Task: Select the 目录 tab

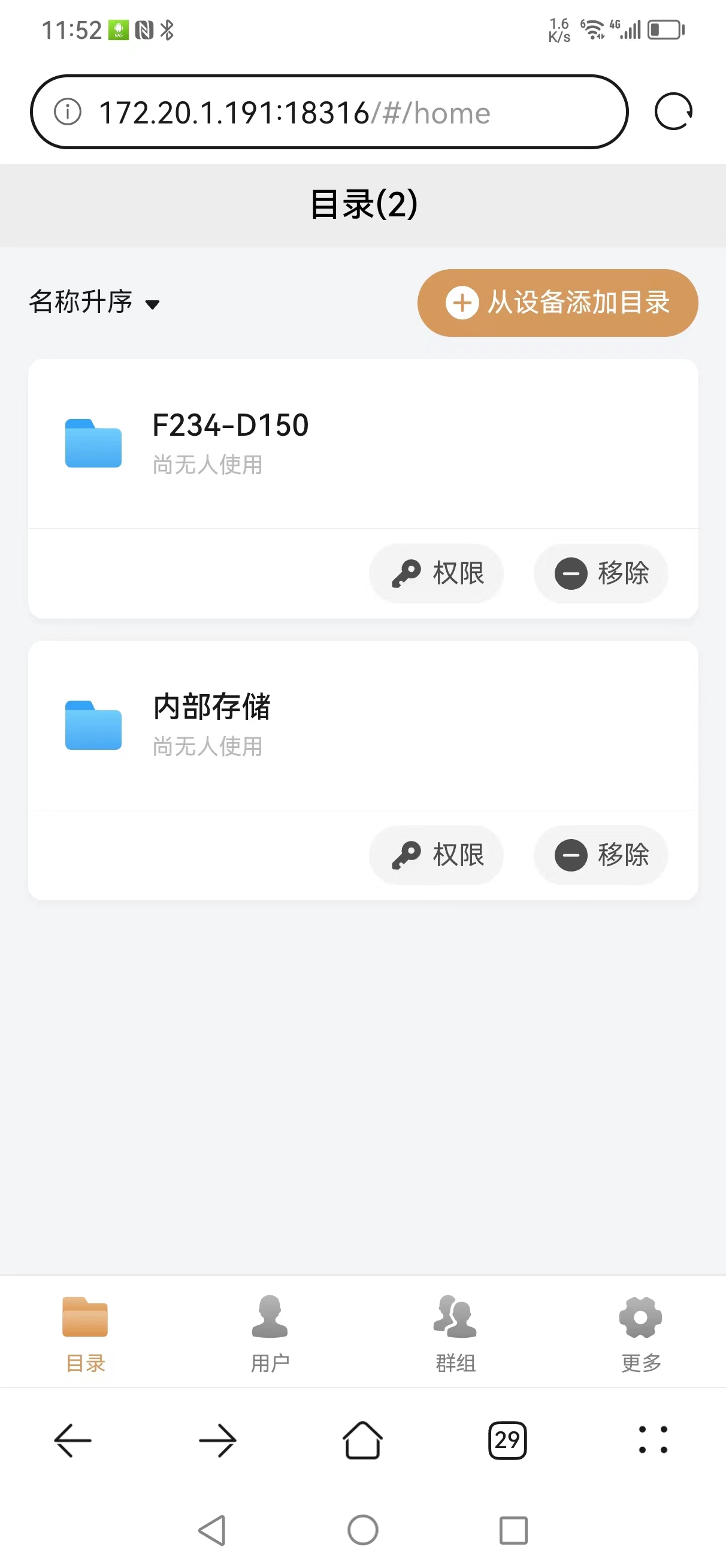Action: click(85, 1332)
